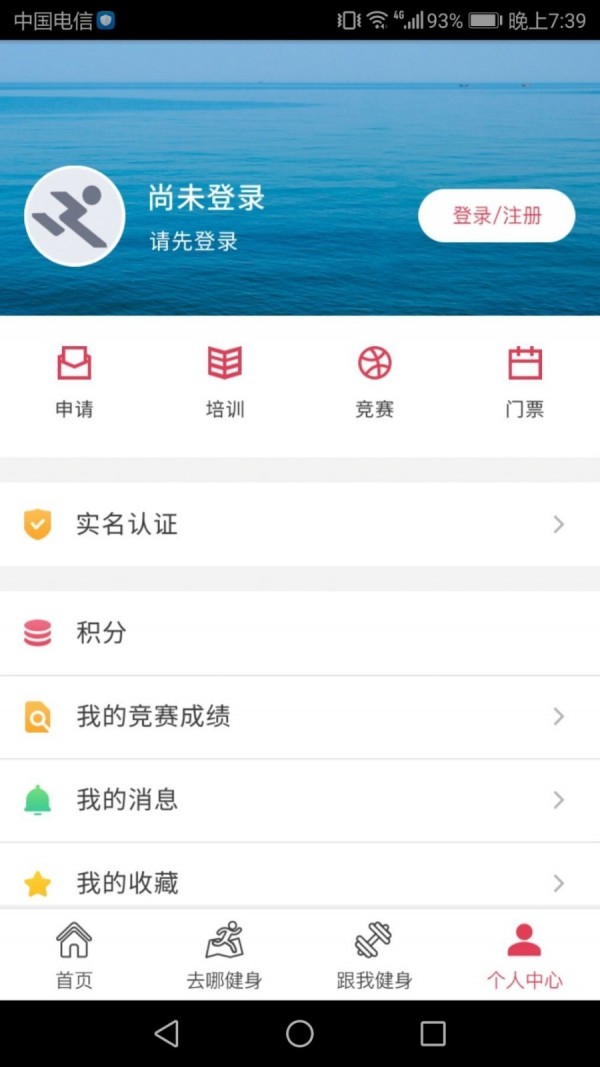600x1067 pixels.
Task: Tap the system back button
Action: (167, 1033)
